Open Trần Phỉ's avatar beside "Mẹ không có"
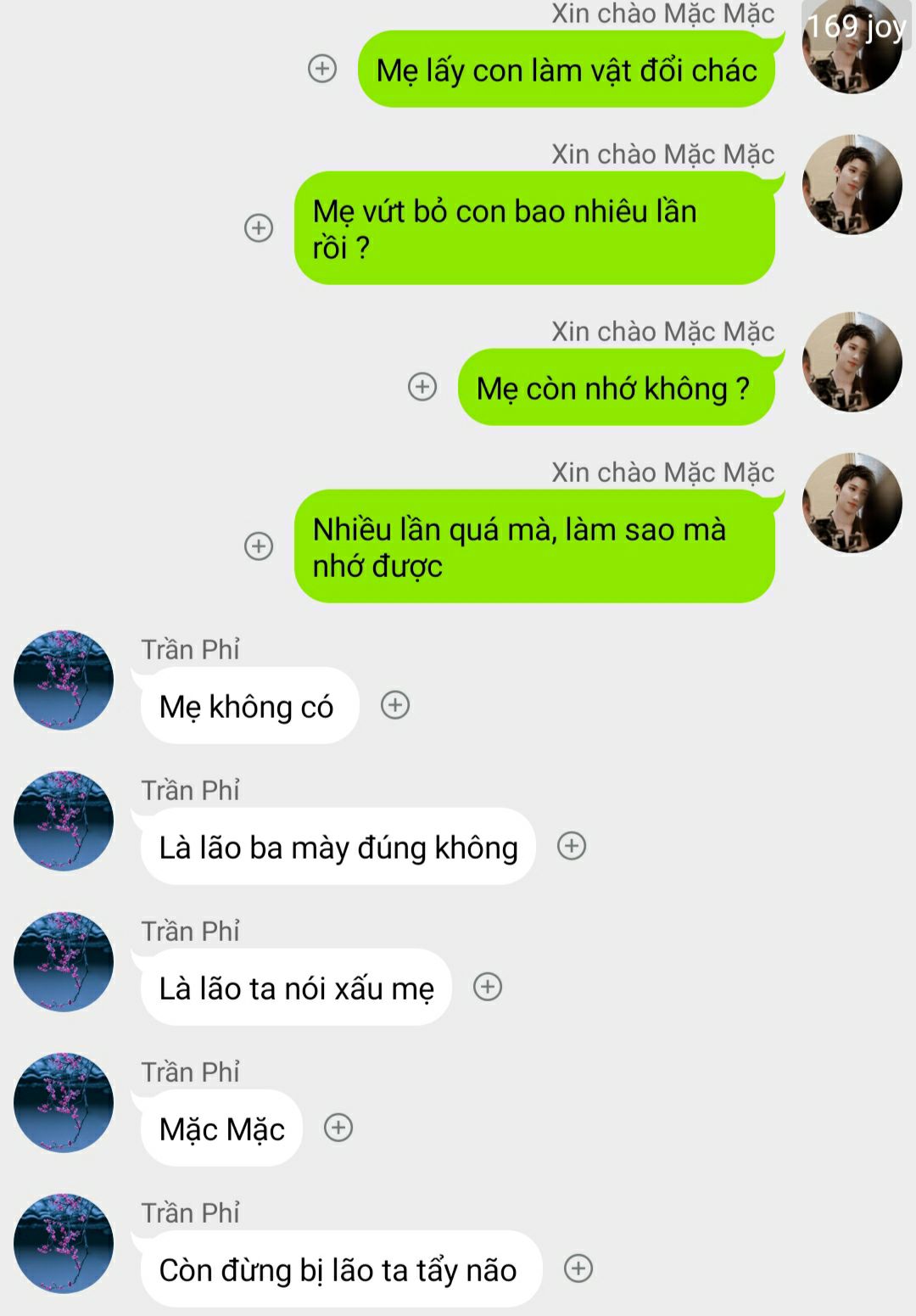The width and height of the screenshot is (916, 1316). (64, 680)
